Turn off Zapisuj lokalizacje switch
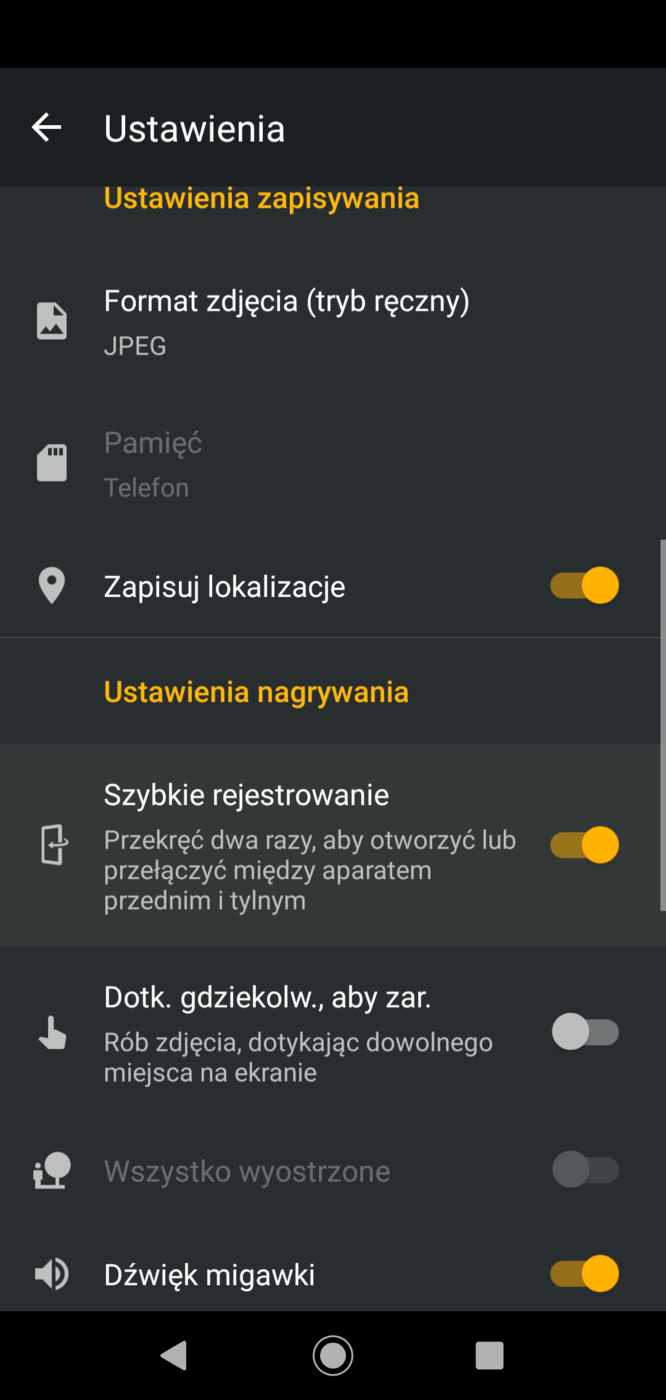This screenshot has width=666, height=1400. 585,585
